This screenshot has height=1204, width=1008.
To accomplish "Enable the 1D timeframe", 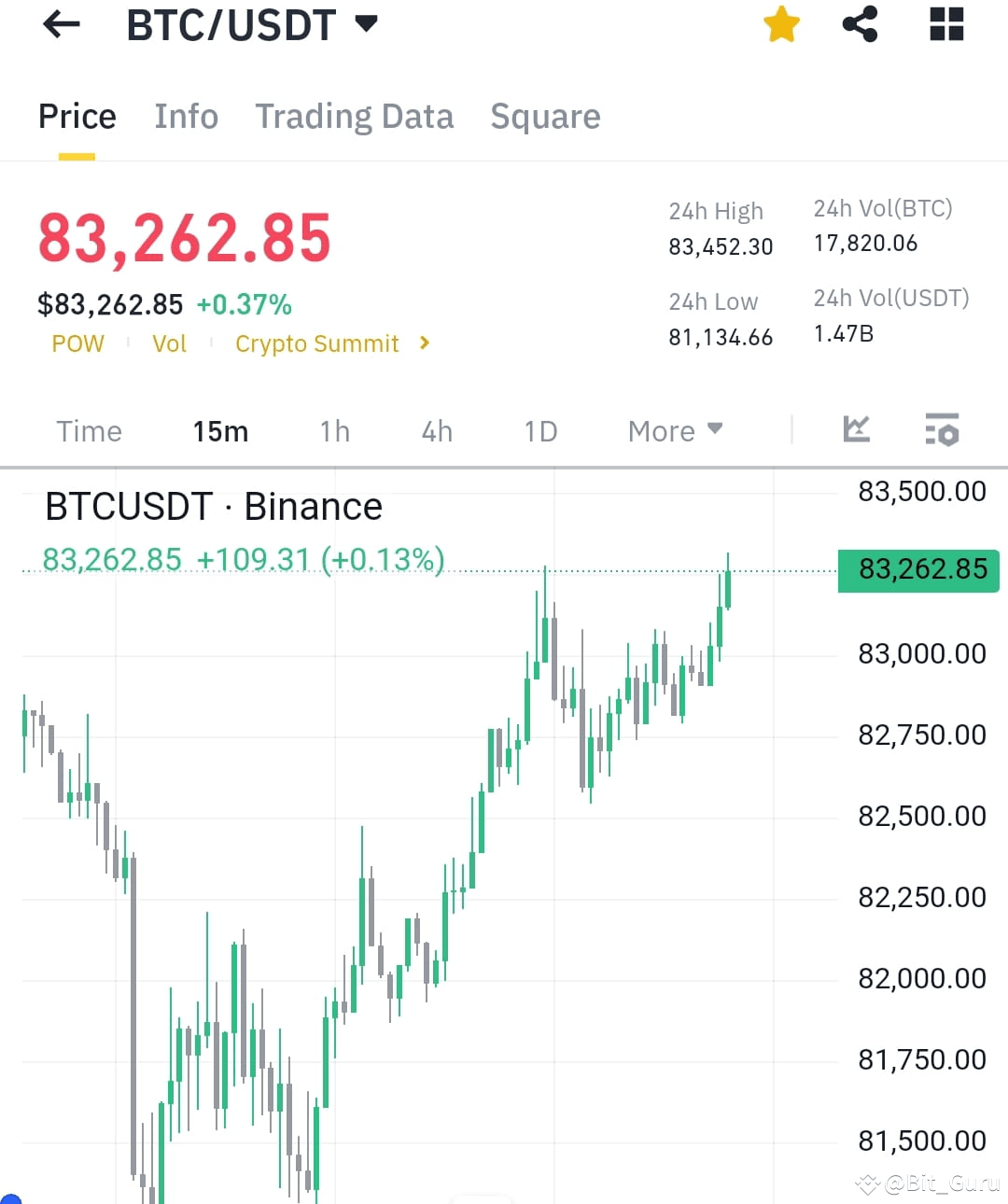I will click(x=539, y=430).
